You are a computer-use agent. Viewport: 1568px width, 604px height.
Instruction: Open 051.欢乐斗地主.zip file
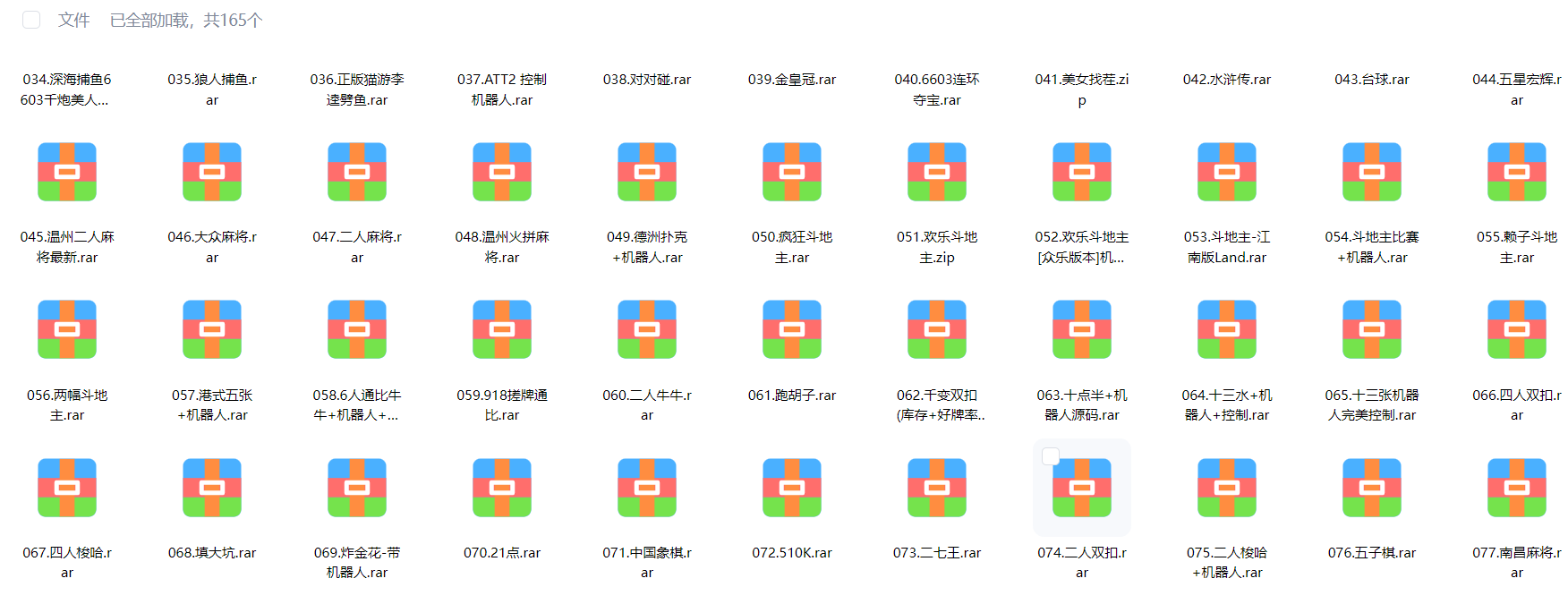click(937, 172)
